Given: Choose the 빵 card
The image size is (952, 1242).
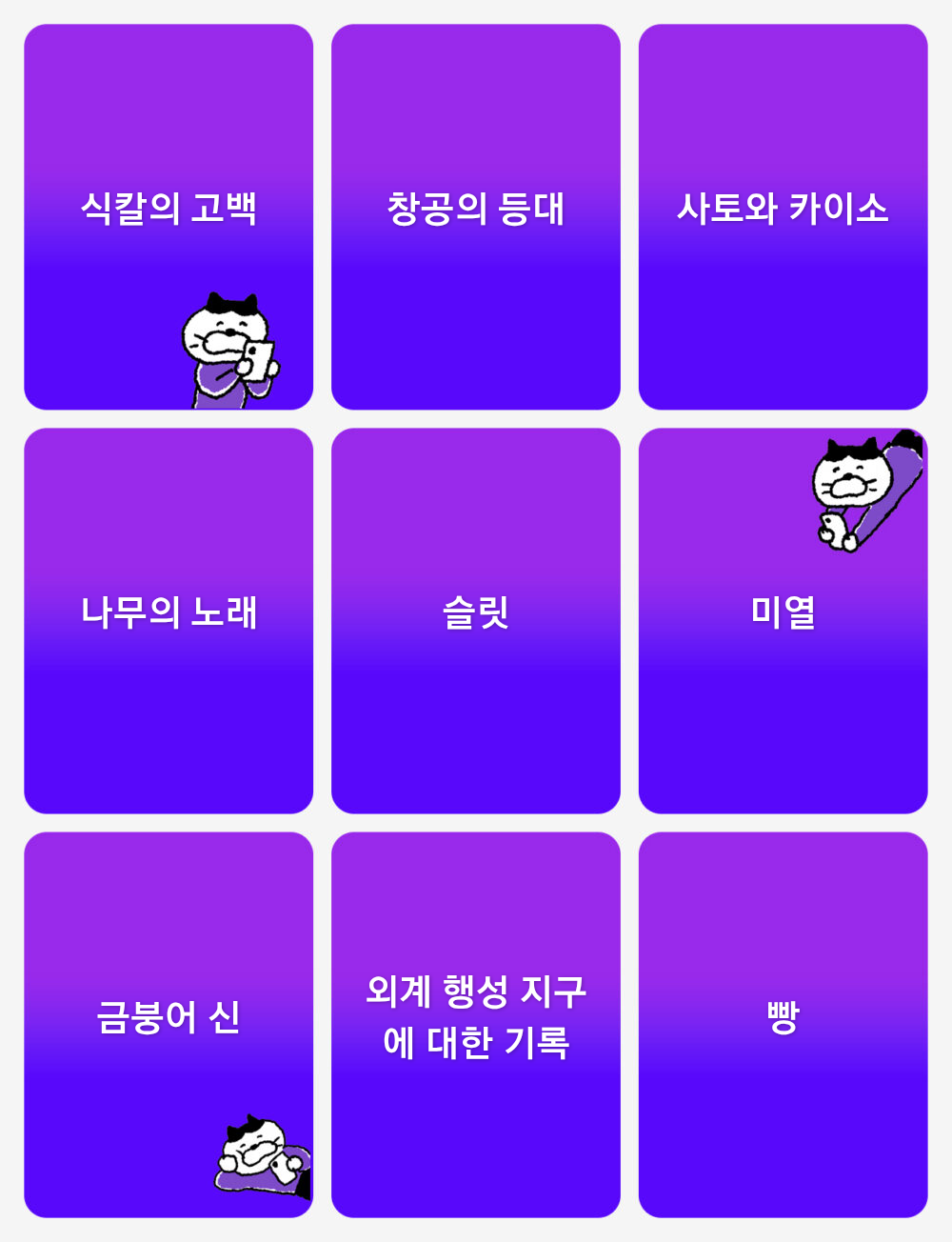Looking at the screenshot, I should (783, 1024).
